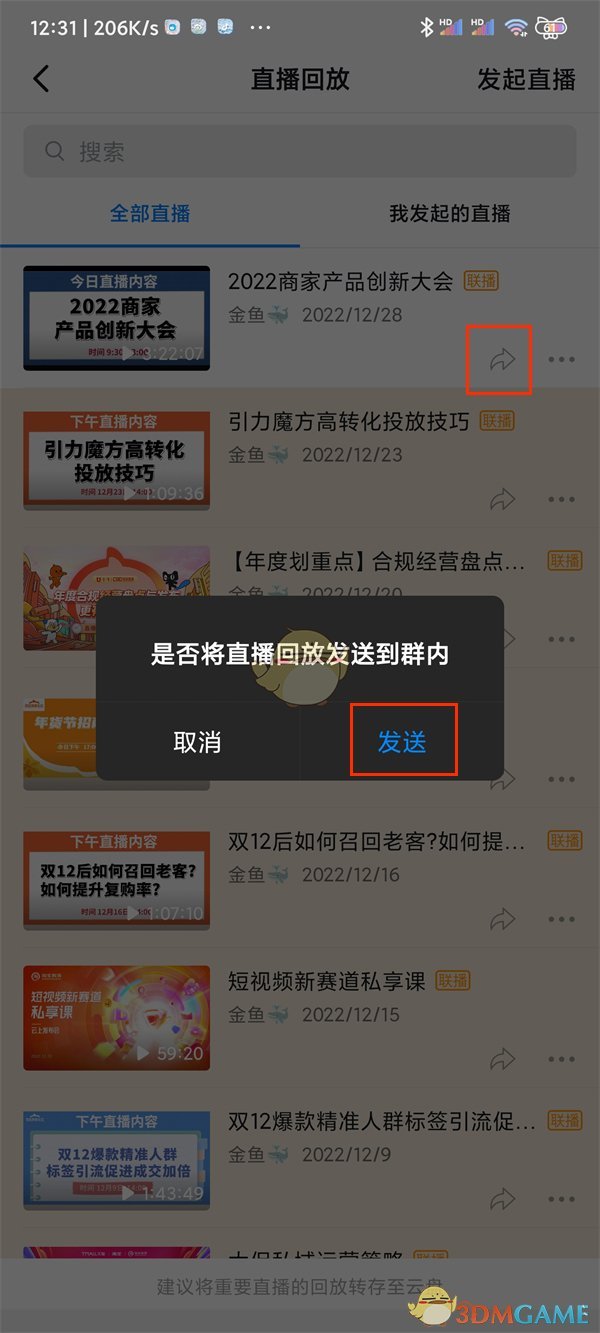Screen dimensions: 600x1333
Task: Open the 双12后如何召回老客 replay
Action: (116, 877)
